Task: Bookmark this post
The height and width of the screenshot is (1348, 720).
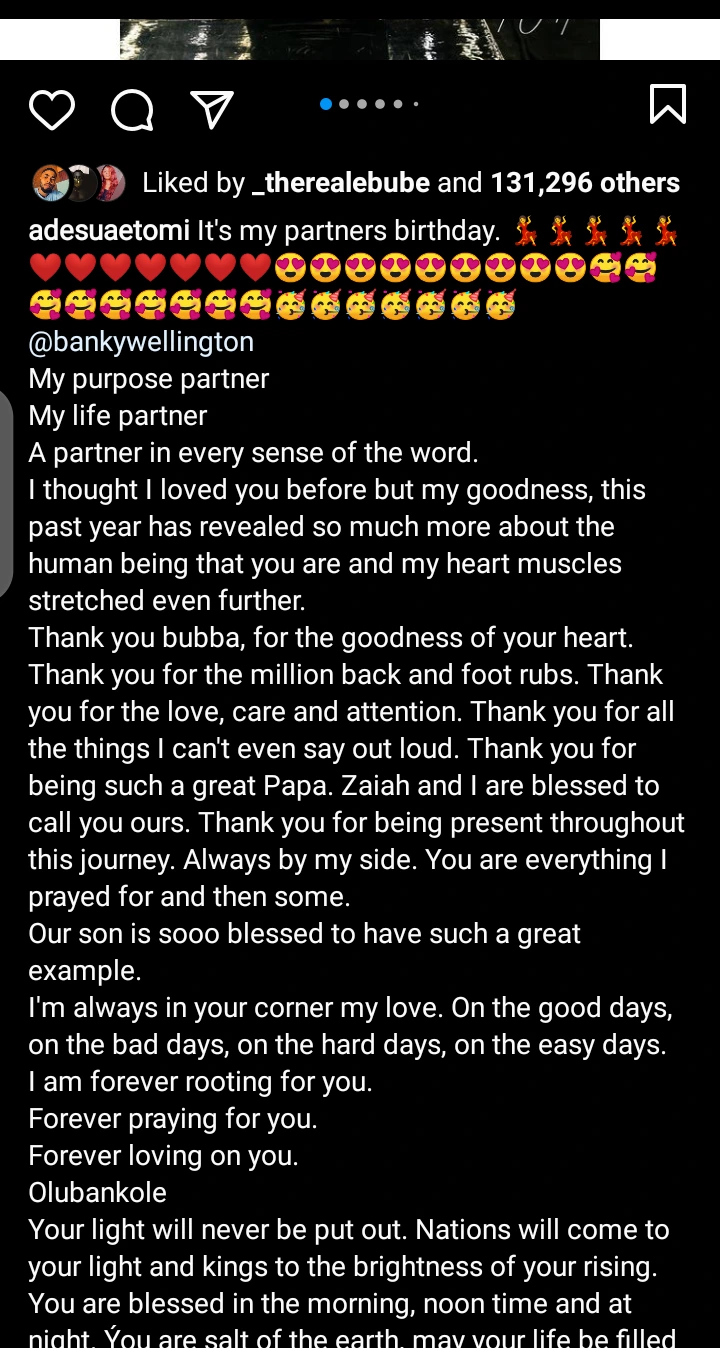Action: [667, 104]
